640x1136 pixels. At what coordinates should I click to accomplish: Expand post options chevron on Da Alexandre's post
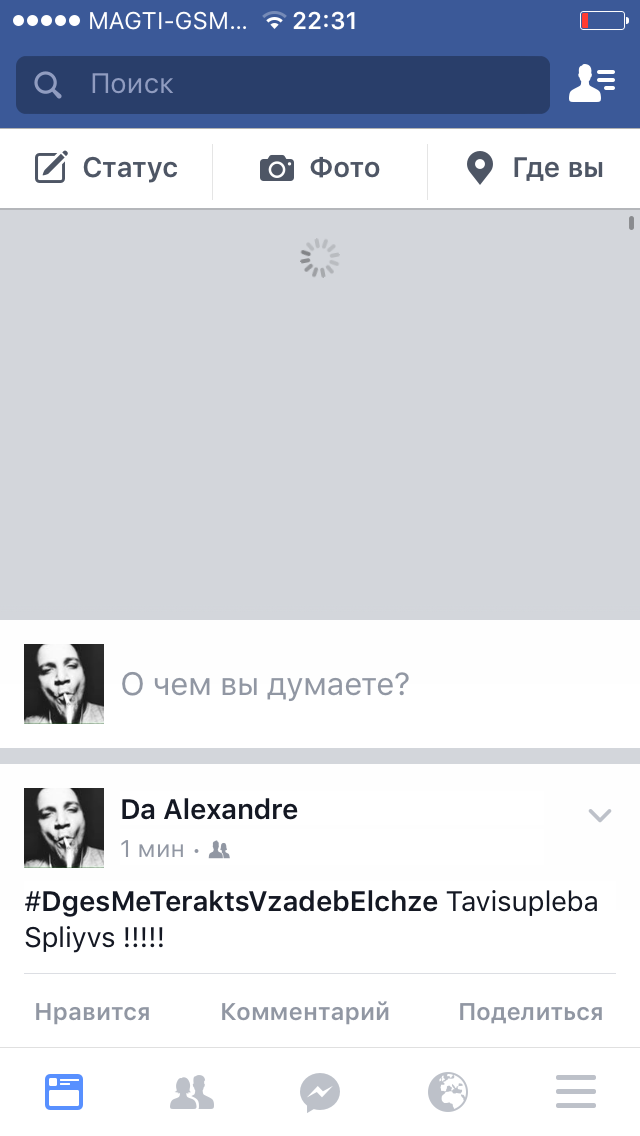(x=599, y=816)
